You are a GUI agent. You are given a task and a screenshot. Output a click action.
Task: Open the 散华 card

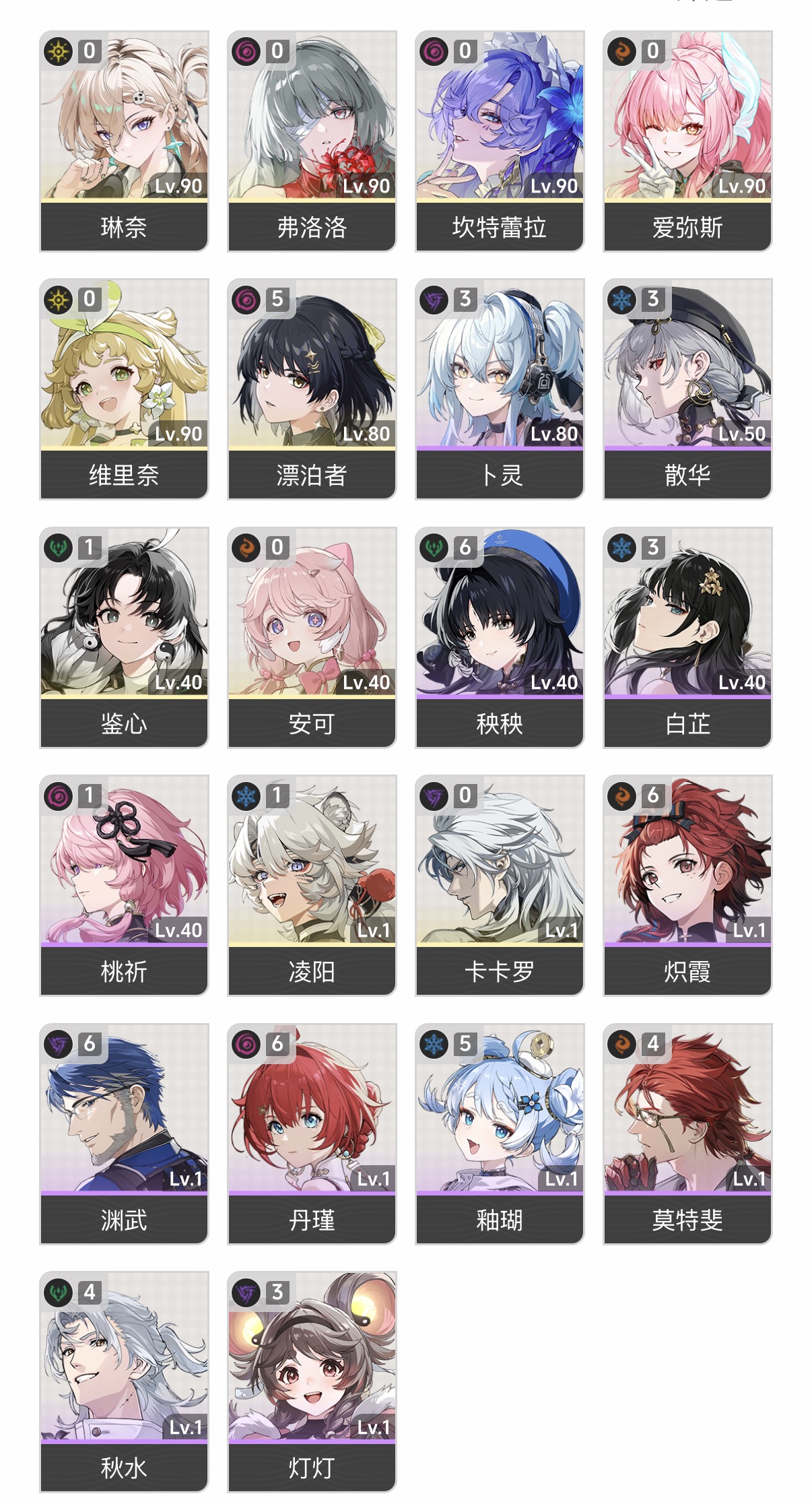687,389
